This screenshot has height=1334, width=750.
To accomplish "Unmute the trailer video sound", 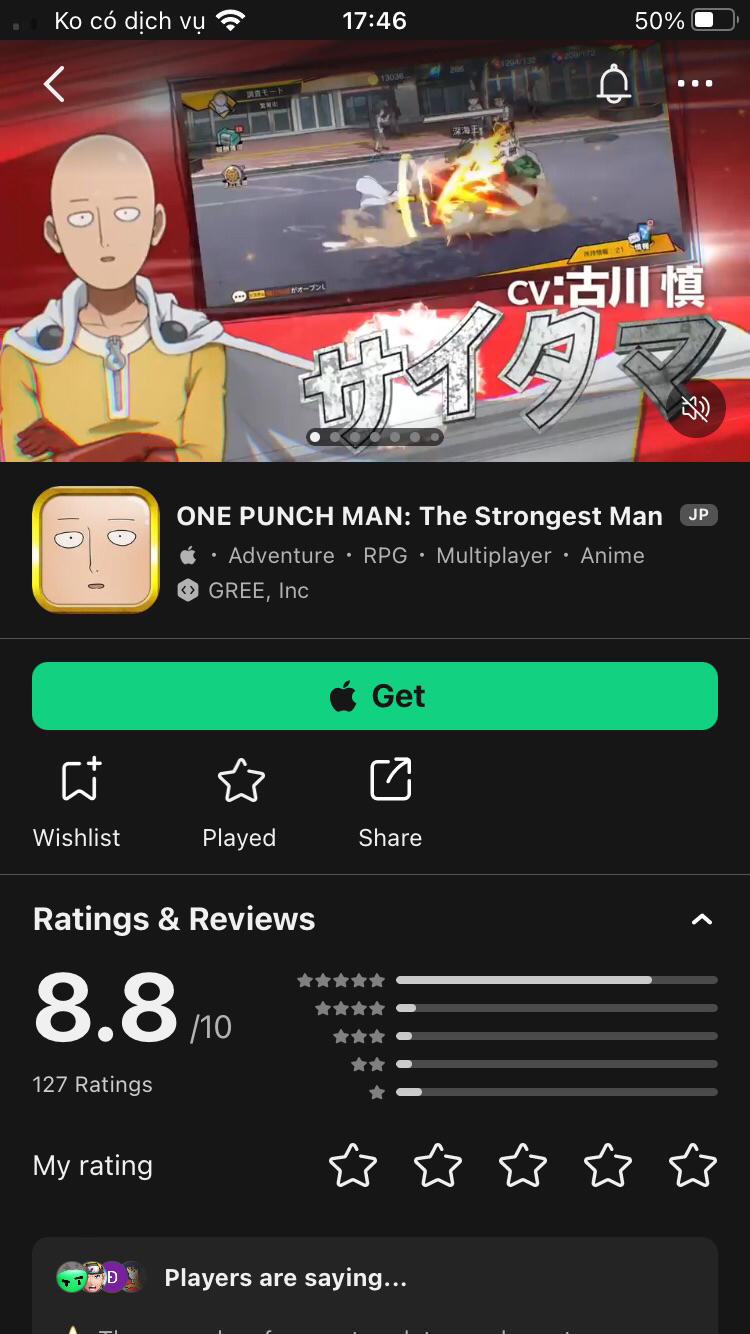I will tap(695, 407).
